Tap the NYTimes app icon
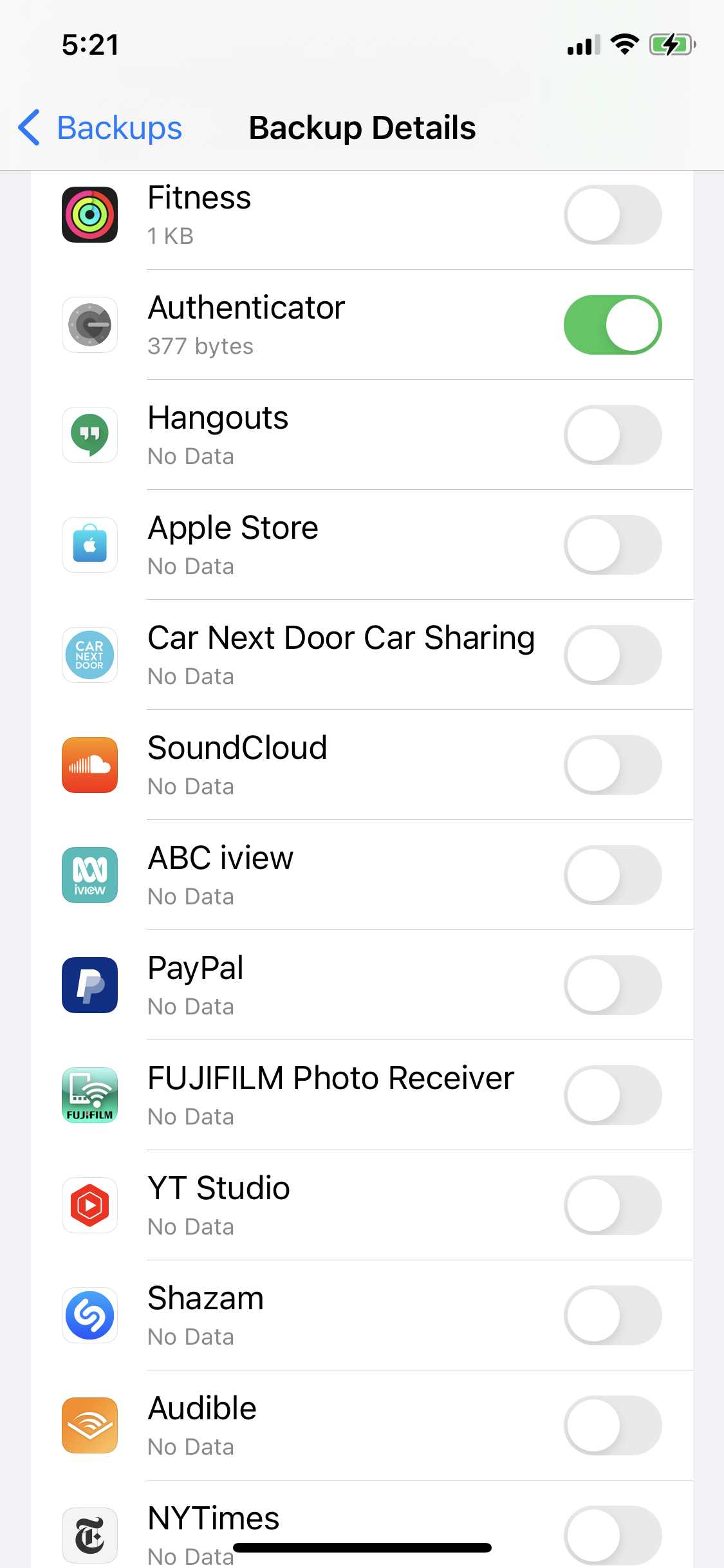The height and width of the screenshot is (1568, 724). pyautogui.click(x=89, y=1534)
